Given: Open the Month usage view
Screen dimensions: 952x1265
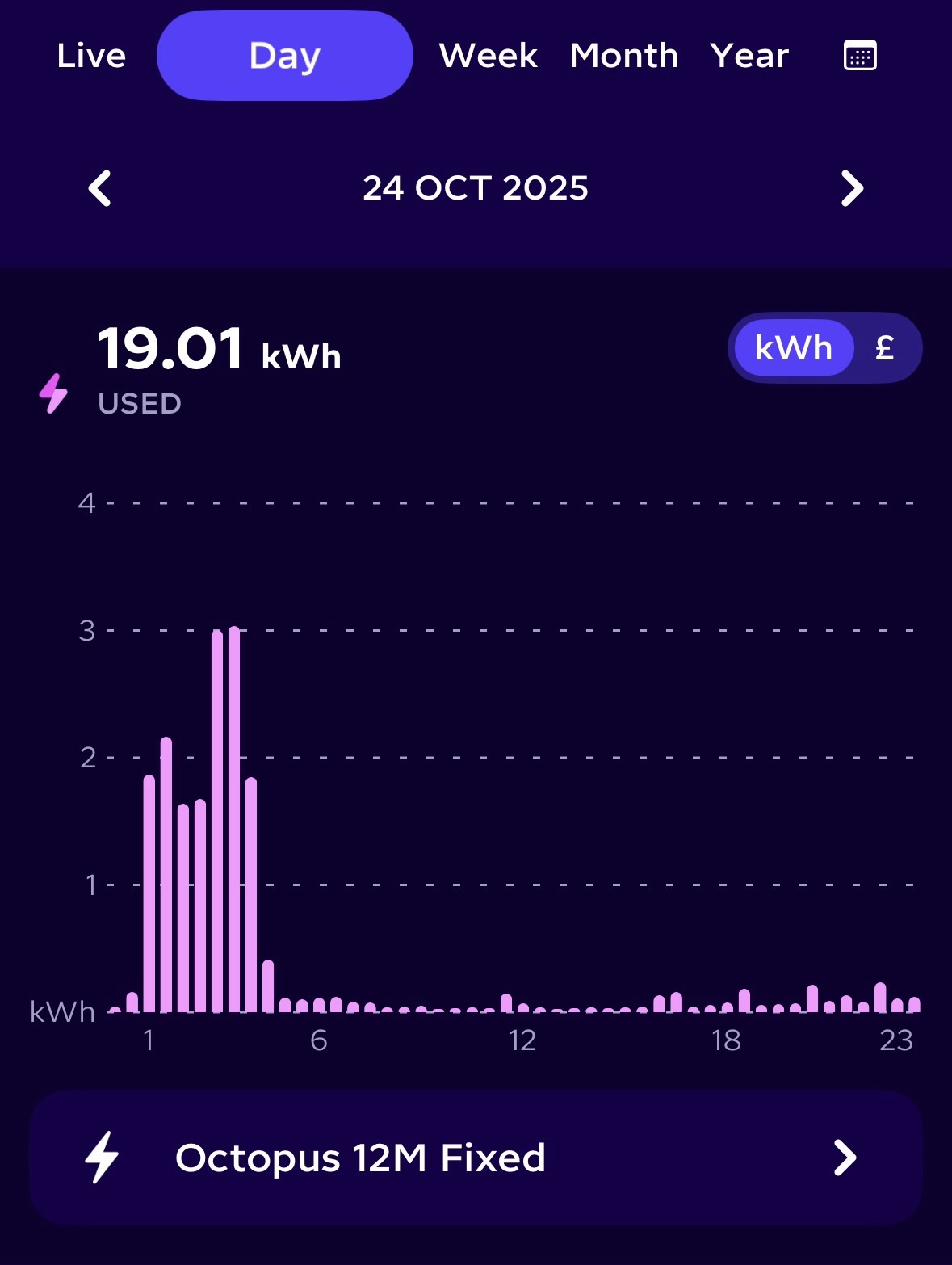Looking at the screenshot, I should 623,56.
